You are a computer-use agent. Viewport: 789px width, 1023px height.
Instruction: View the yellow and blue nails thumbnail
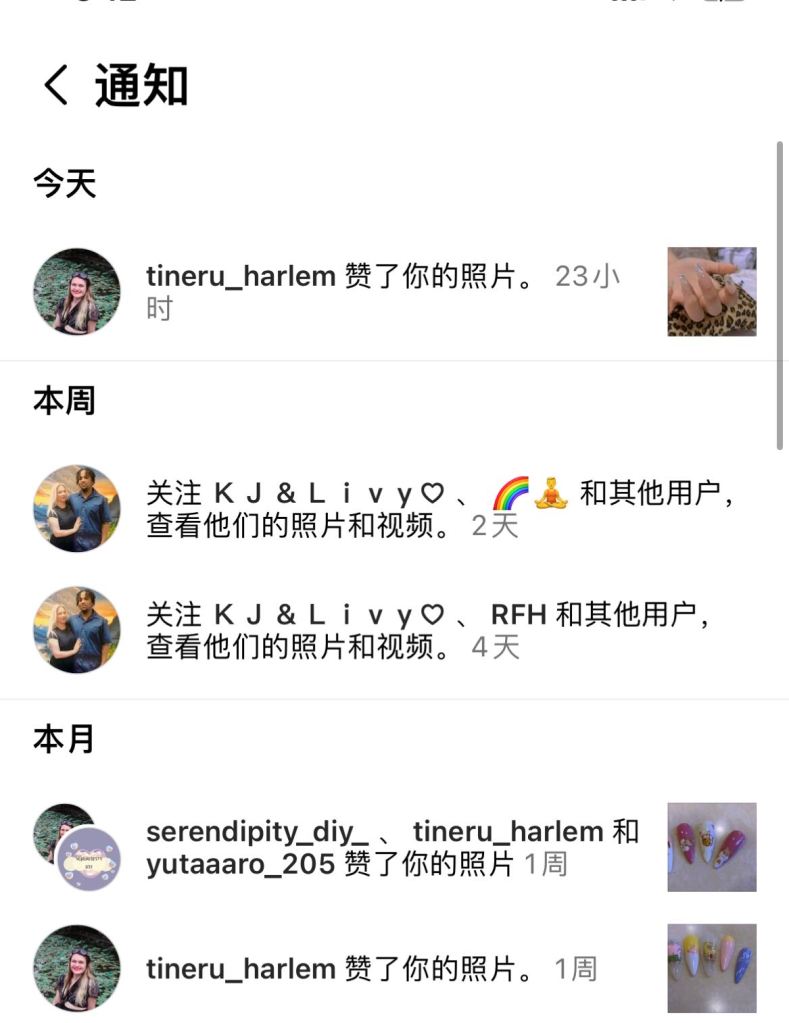coord(711,968)
